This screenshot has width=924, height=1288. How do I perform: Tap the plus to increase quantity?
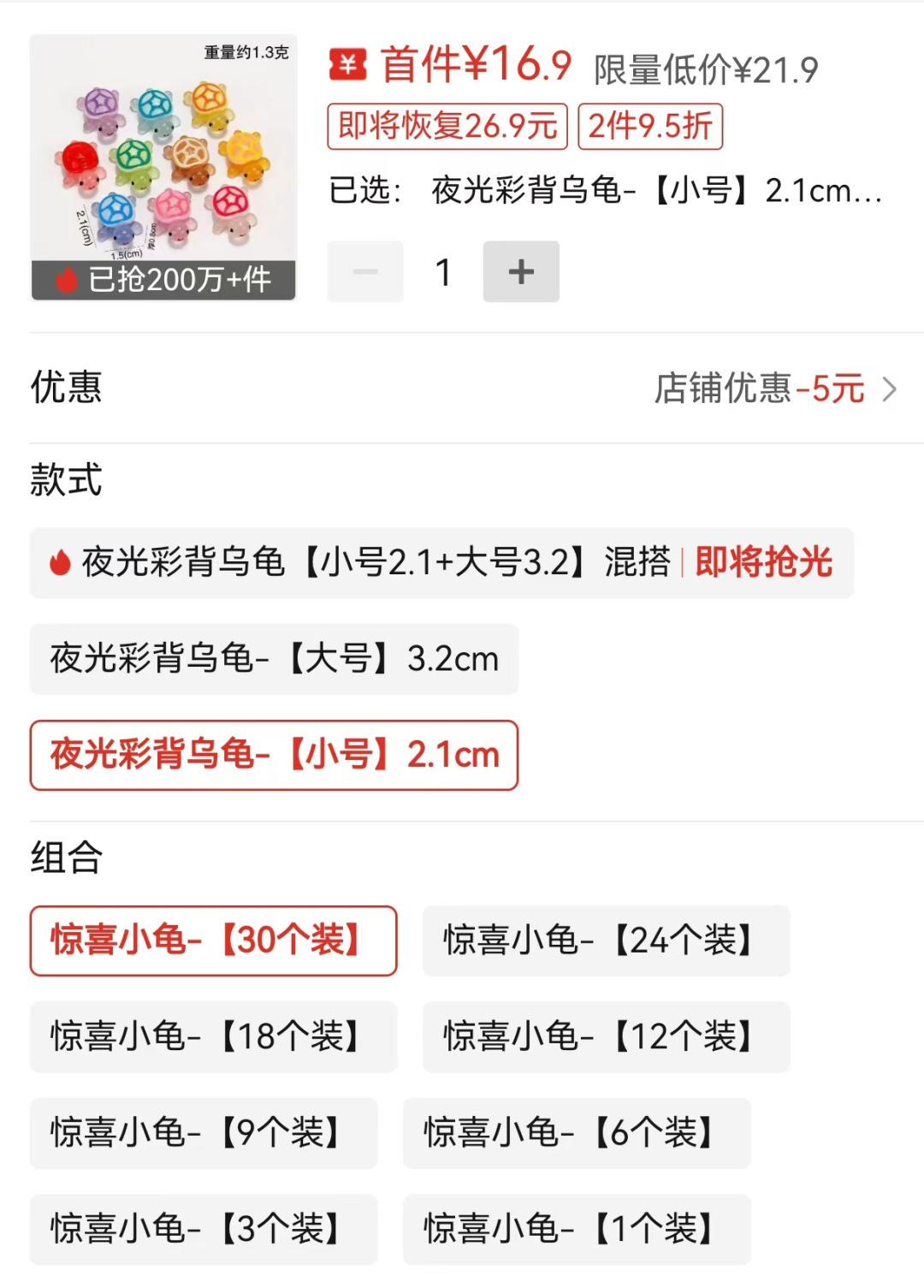[x=521, y=271]
